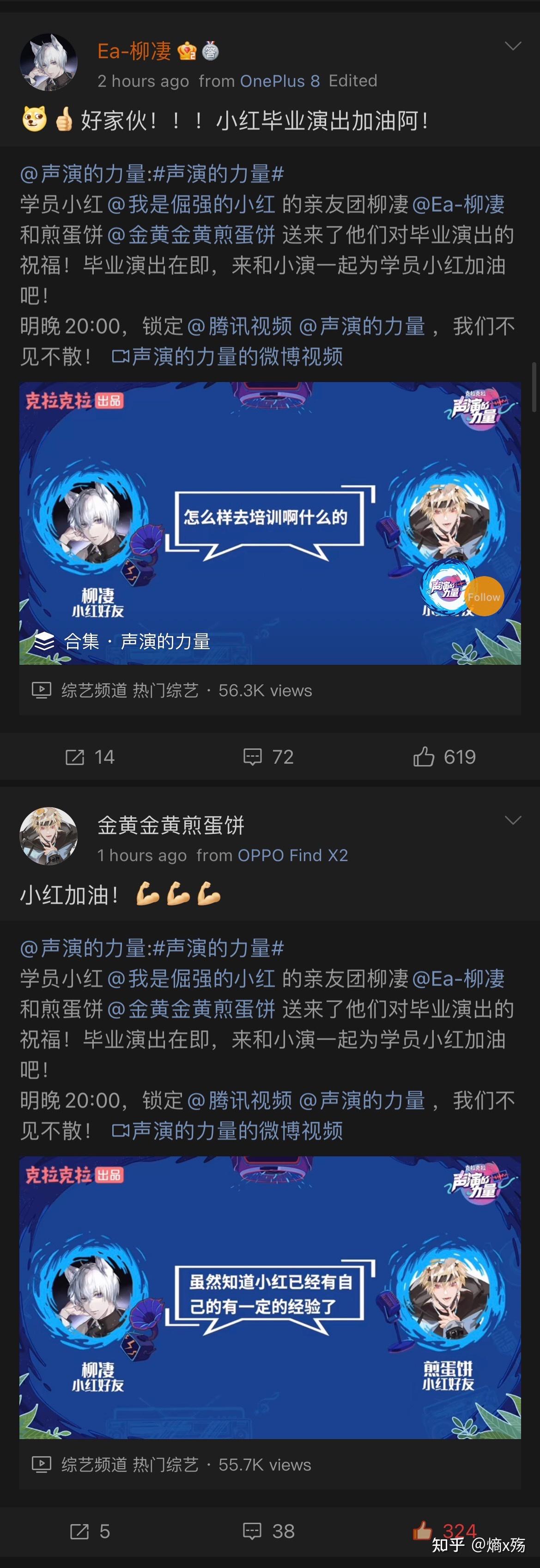Repost Ea-柳凄's post with 14 shares
Viewport: 540px width, 1568px height.
90,757
